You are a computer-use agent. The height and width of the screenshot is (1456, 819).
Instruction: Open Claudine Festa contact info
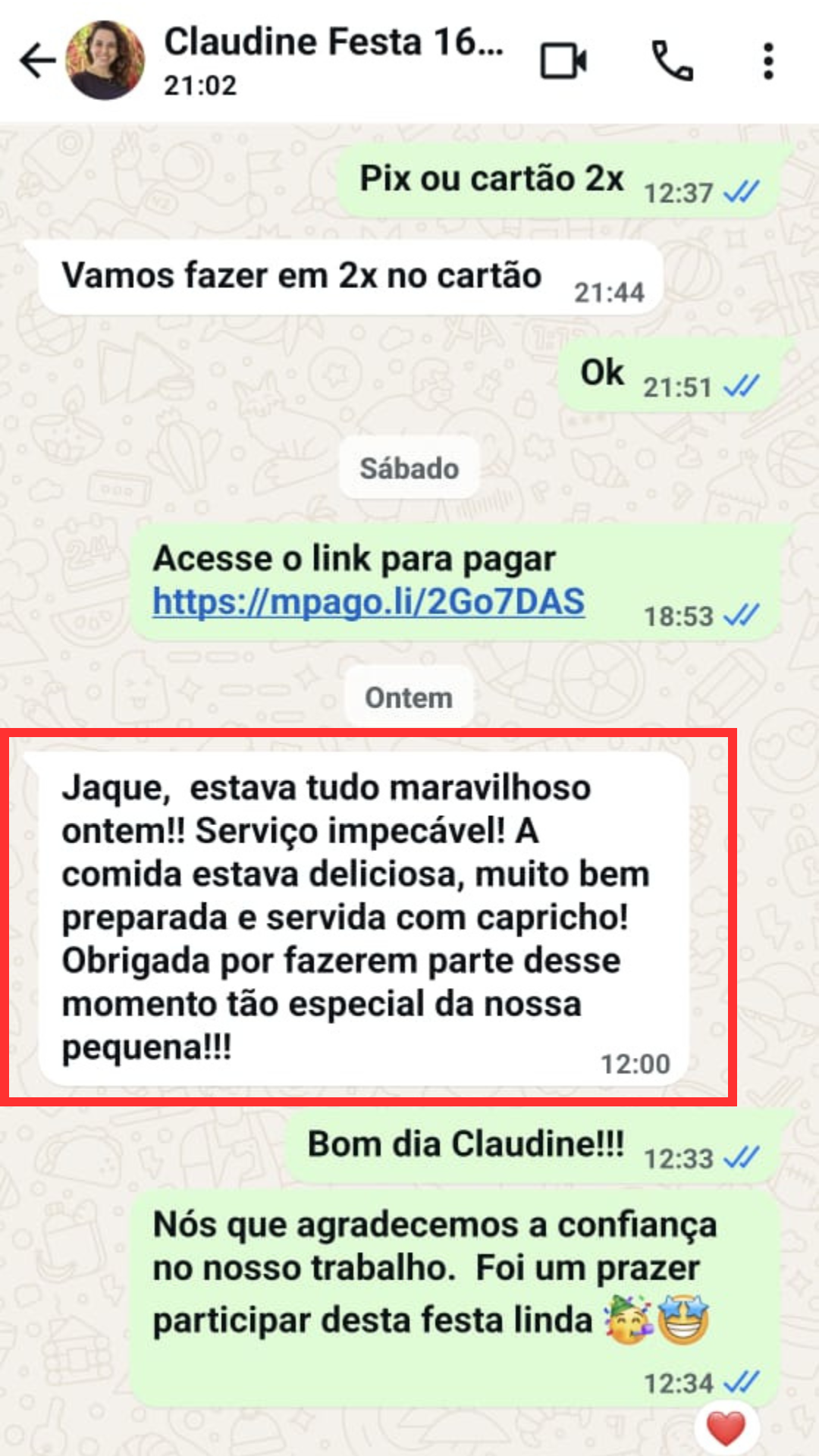click(x=334, y=59)
